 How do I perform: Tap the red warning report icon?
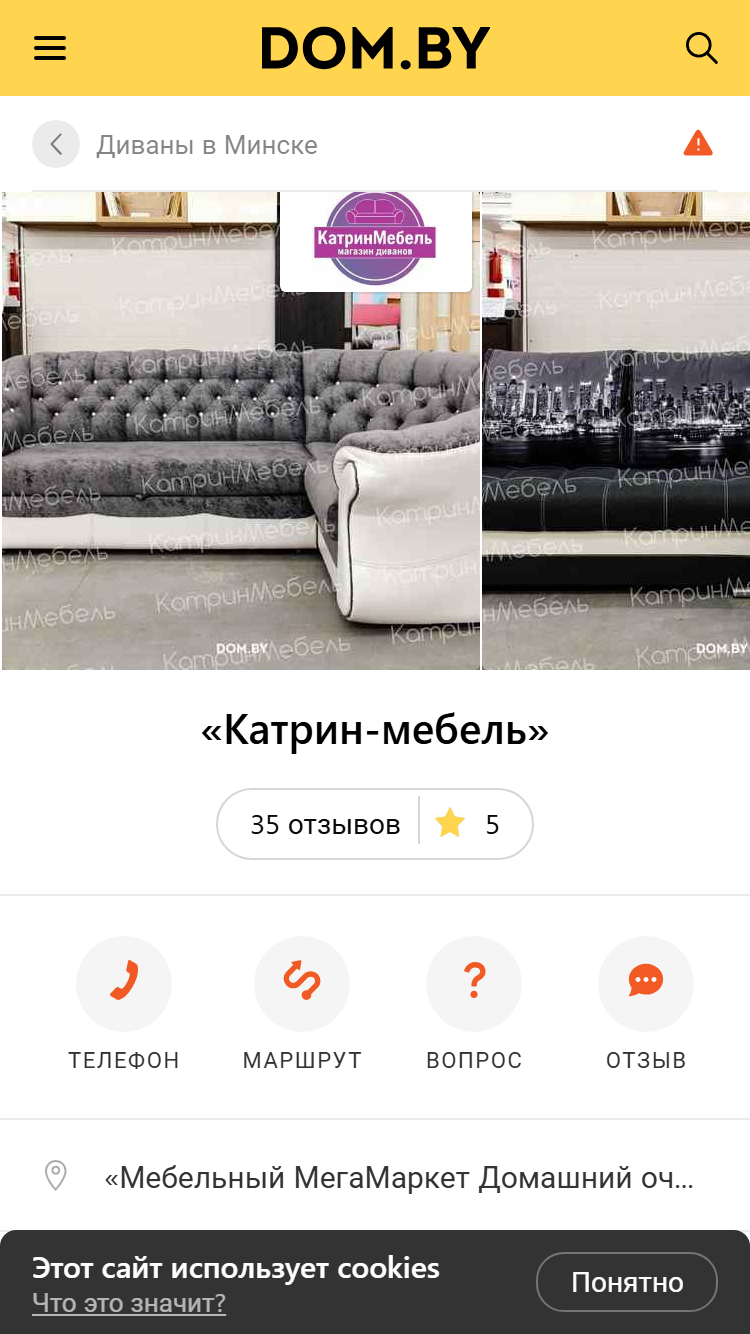(698, 144)
